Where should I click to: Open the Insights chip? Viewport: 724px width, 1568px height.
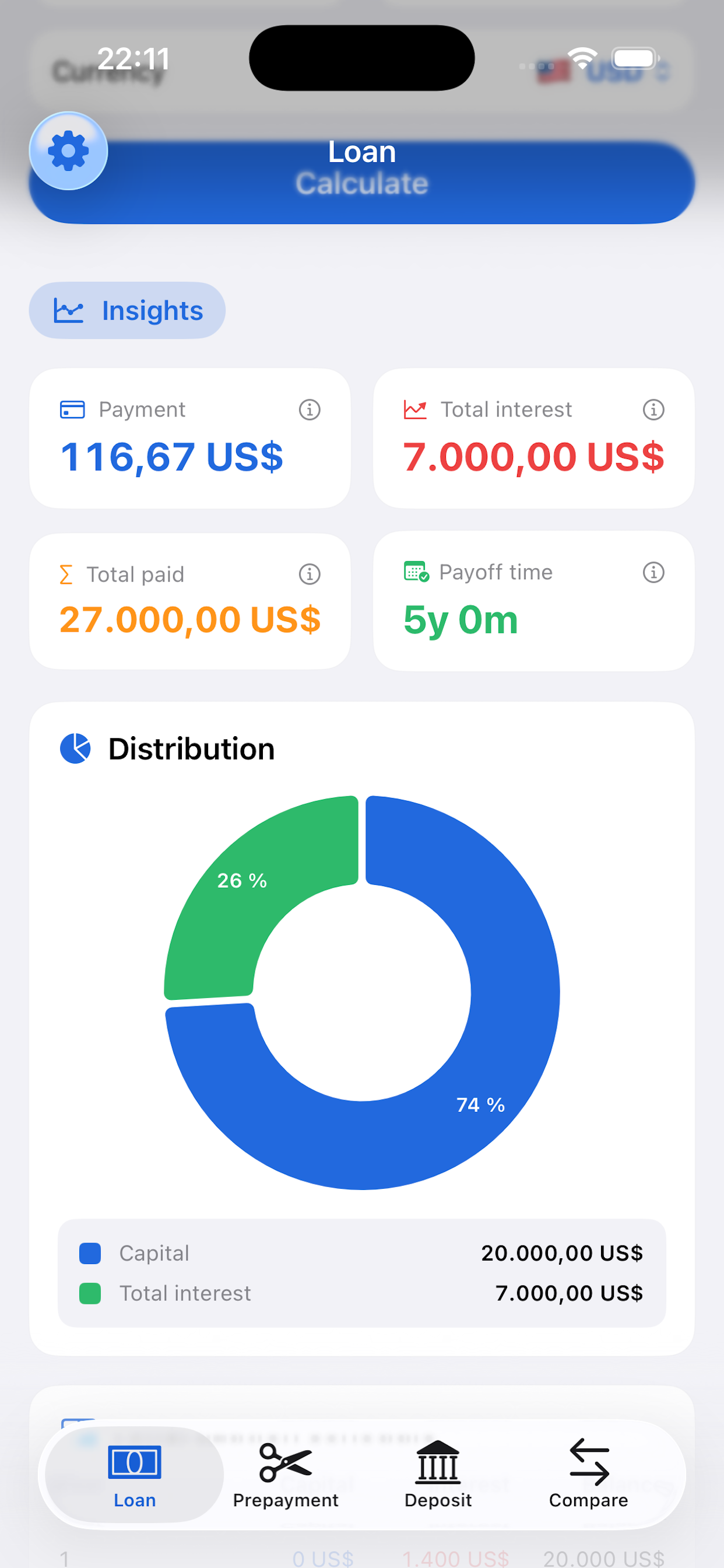pyautogui.click(x=127, y=310)
